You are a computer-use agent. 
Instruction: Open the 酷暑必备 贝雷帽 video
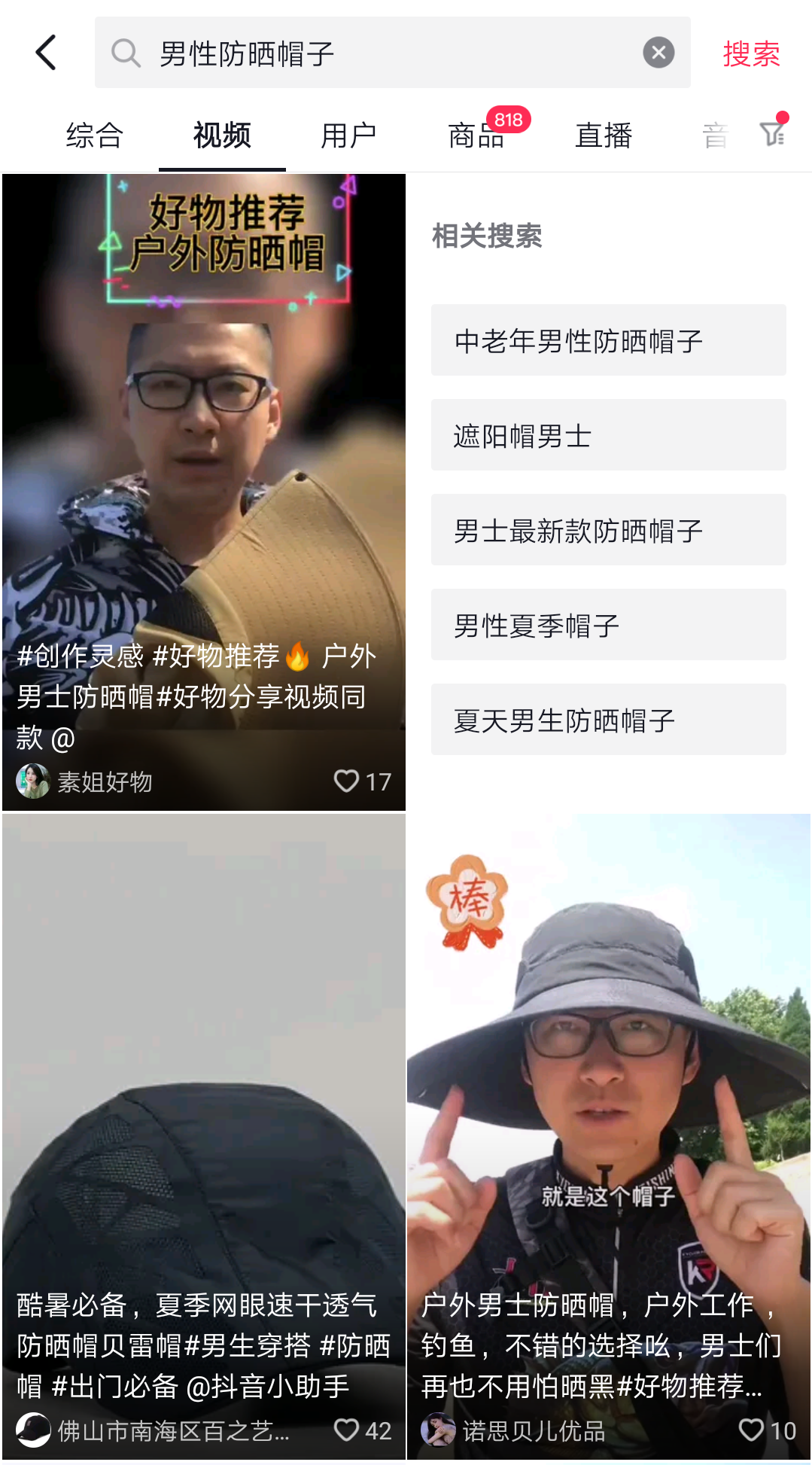[203, 1092]
